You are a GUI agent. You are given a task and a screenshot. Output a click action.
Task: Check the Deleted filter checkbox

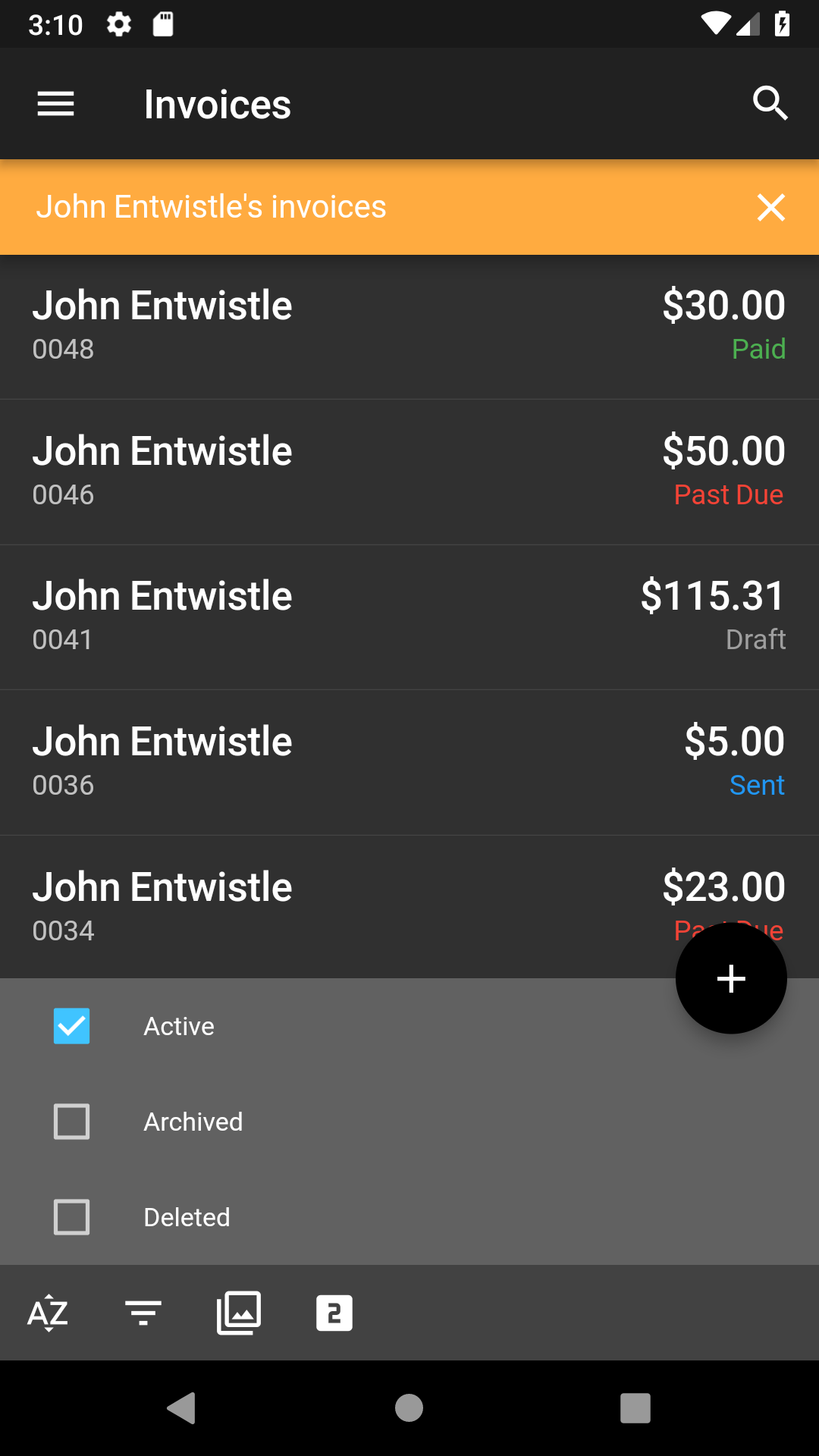[x=72, y=1217]
